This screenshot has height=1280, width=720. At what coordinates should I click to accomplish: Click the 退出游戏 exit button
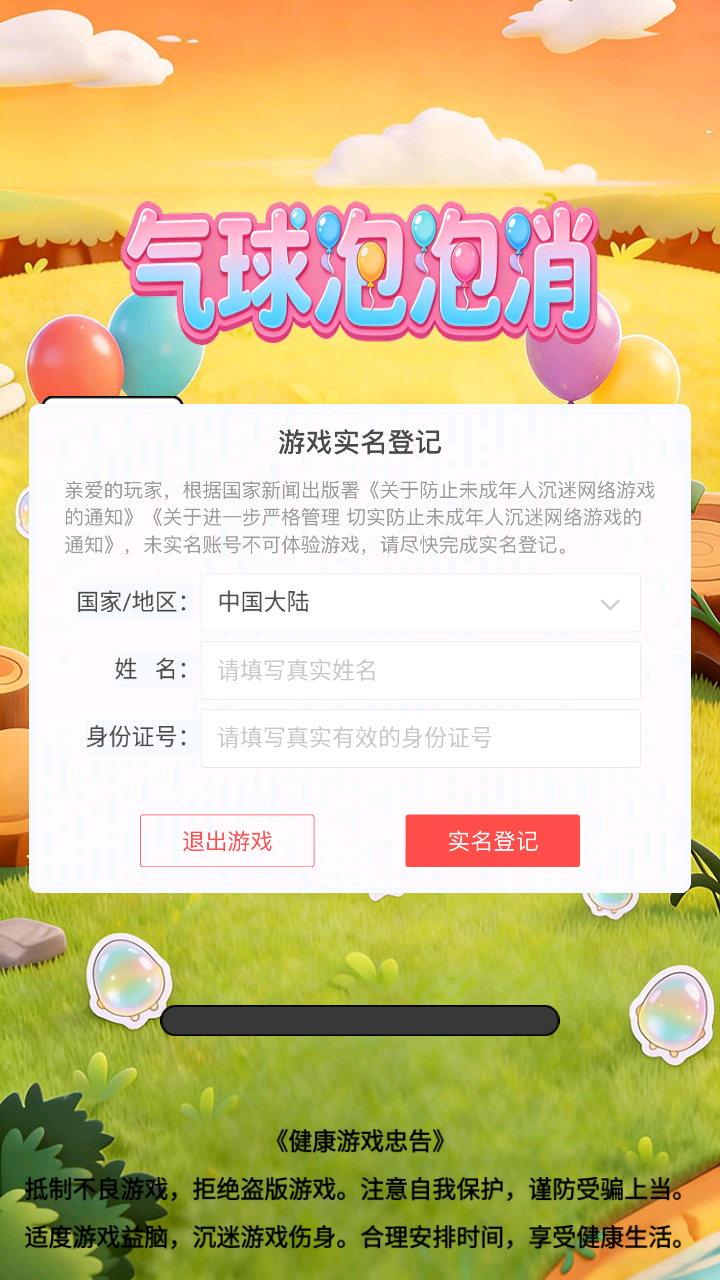pyautogui.click(x=227, y=840)
